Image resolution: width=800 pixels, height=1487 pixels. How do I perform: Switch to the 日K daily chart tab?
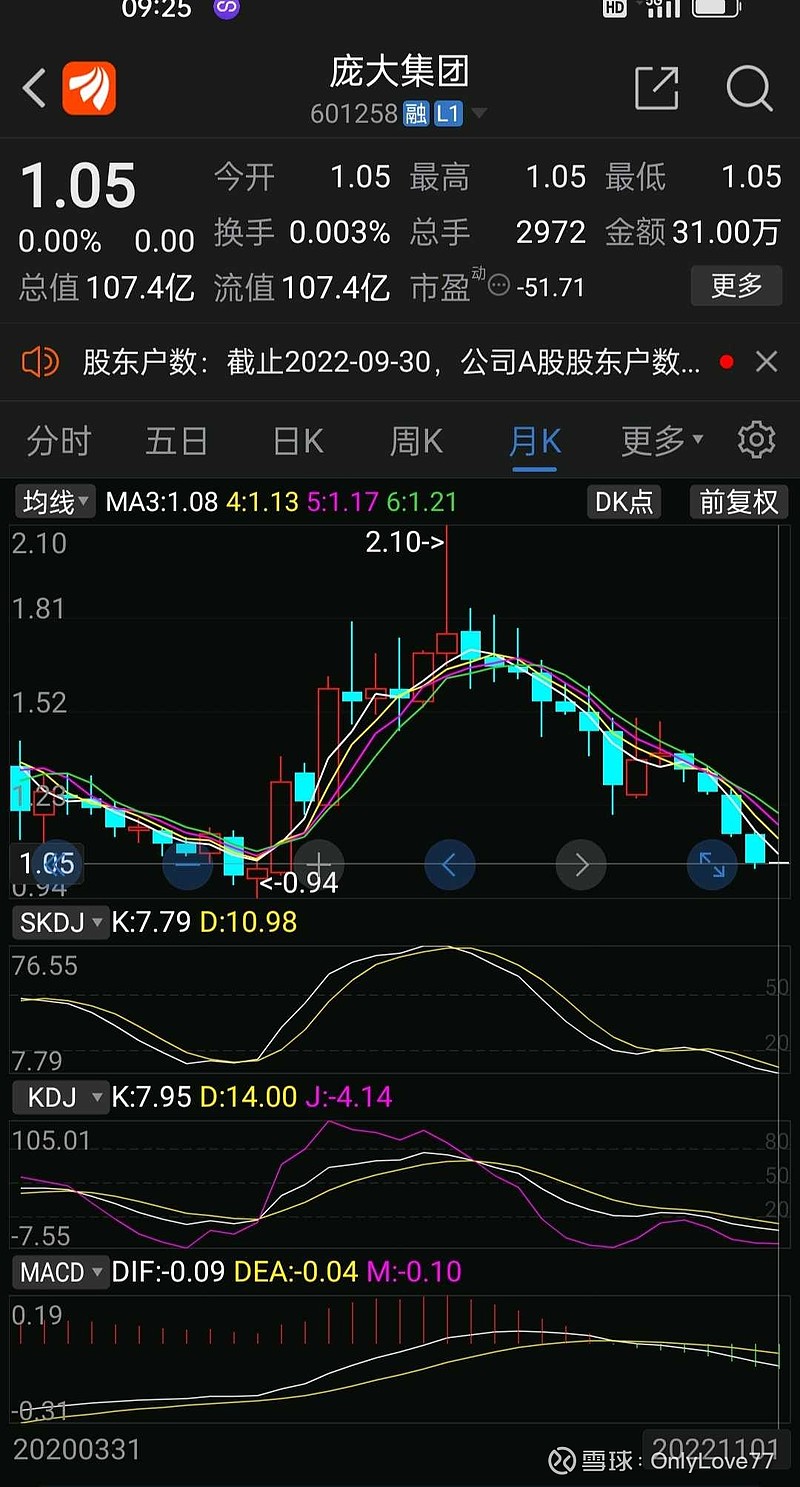click(296, 440)
